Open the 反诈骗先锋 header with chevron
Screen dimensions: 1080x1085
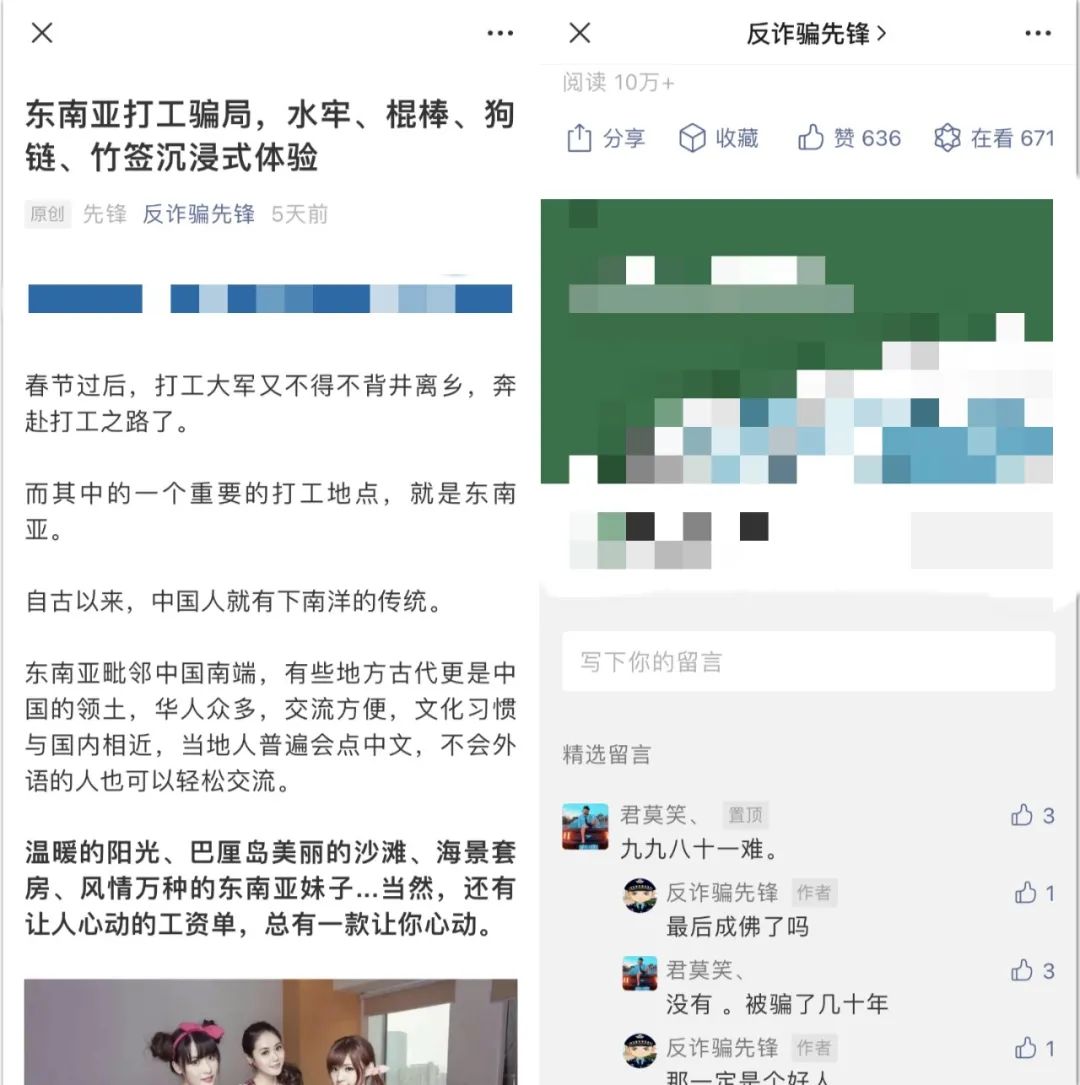click(x=816, y=33)
